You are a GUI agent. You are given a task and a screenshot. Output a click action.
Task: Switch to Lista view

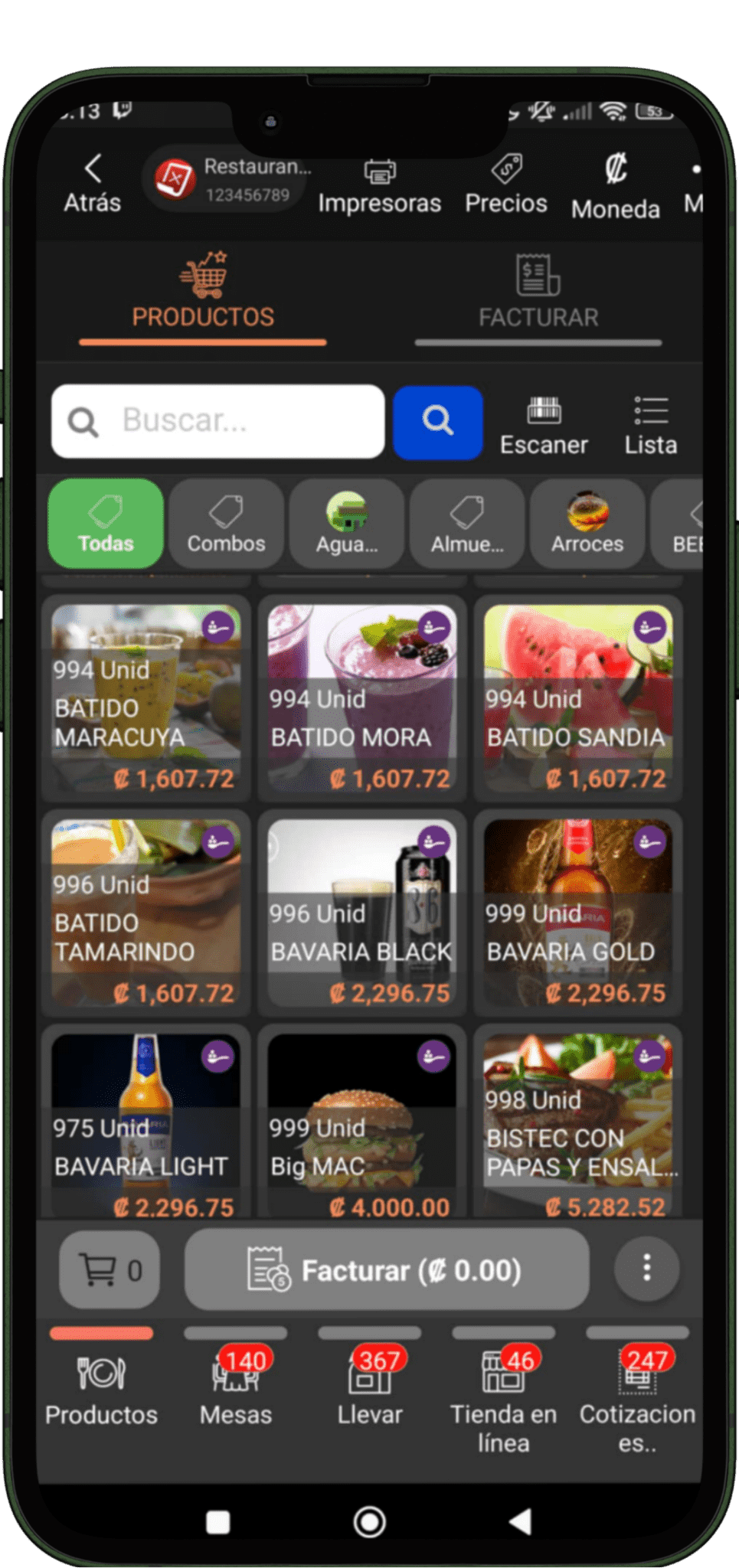[x=650, y=426]
